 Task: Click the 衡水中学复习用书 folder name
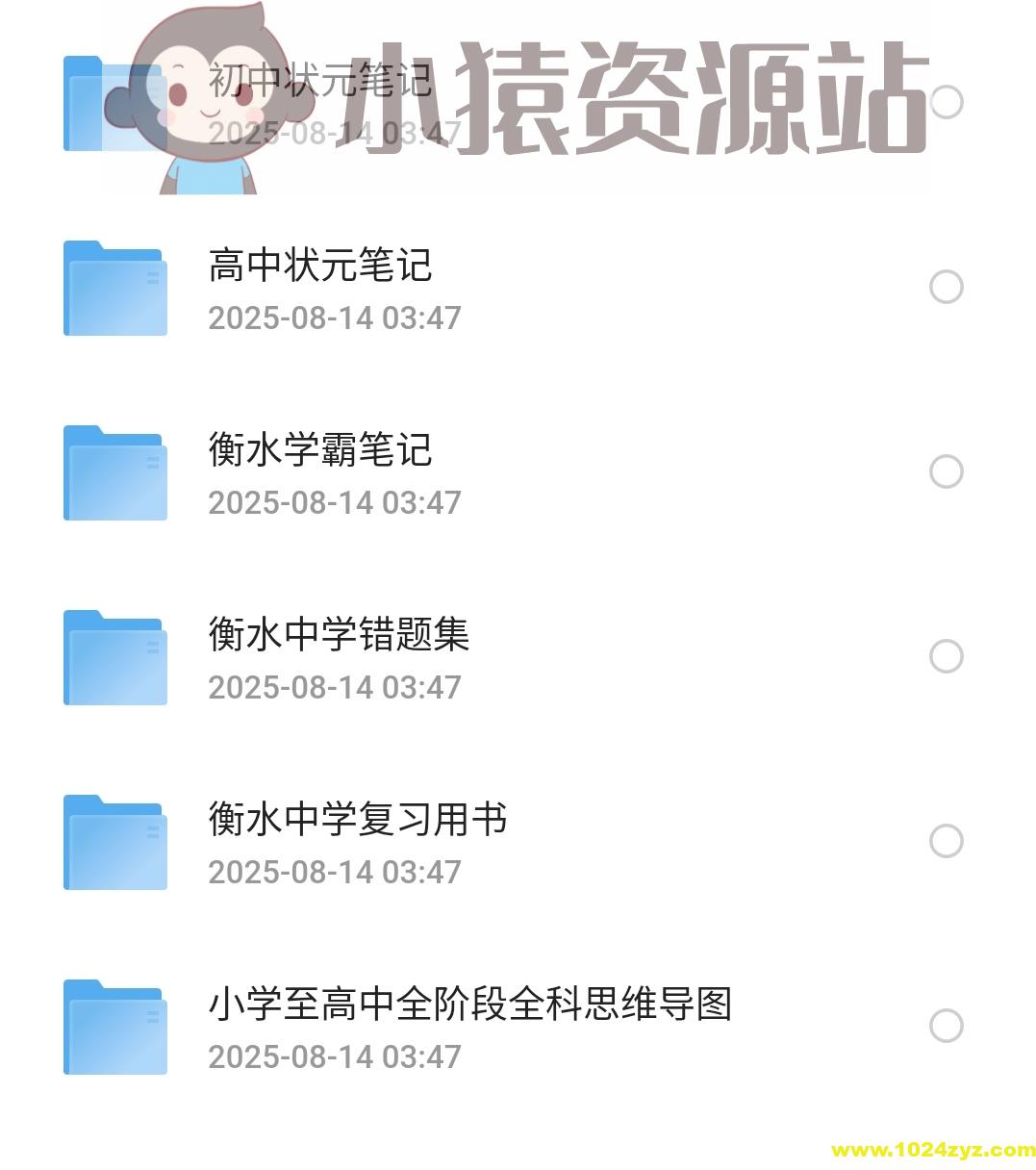click(359, 822)
